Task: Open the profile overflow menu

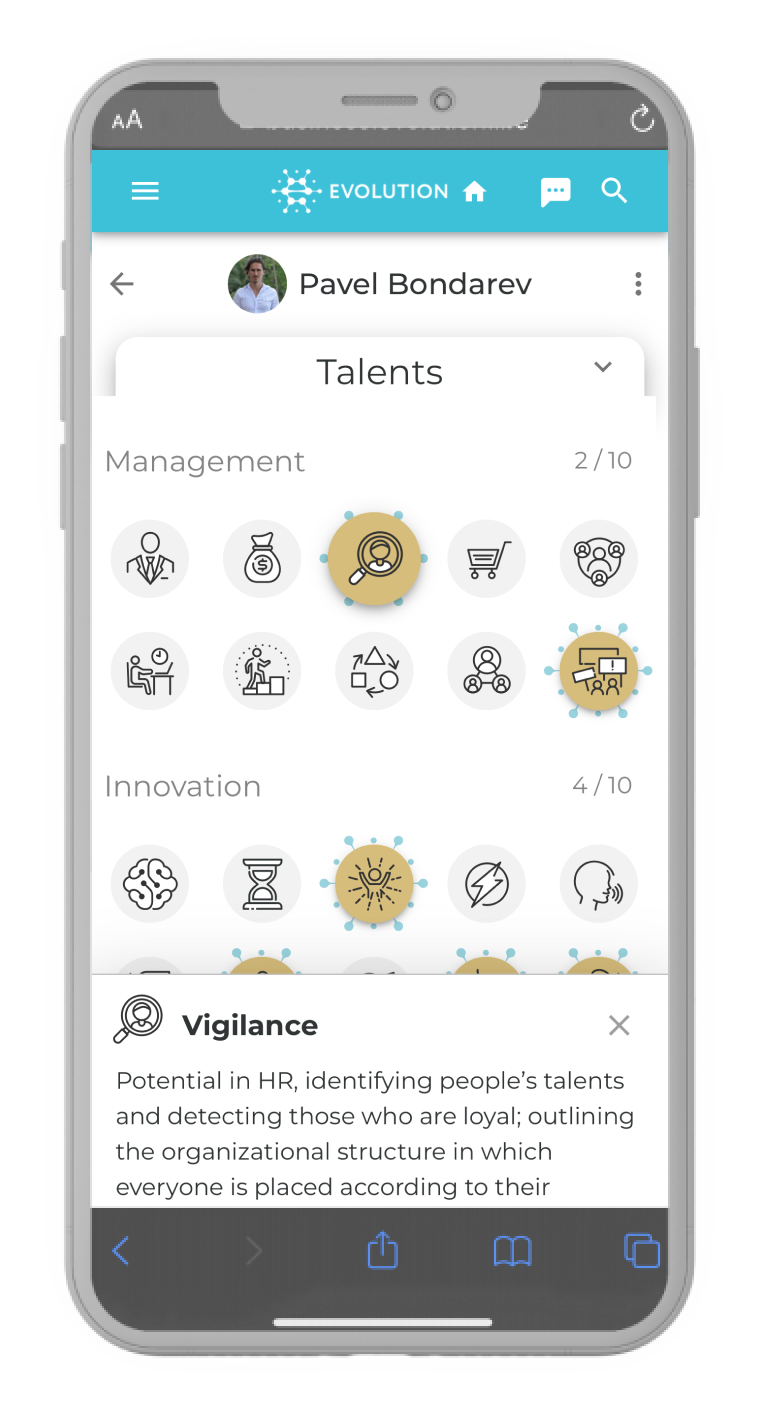Action: click(x=638, y=284)
